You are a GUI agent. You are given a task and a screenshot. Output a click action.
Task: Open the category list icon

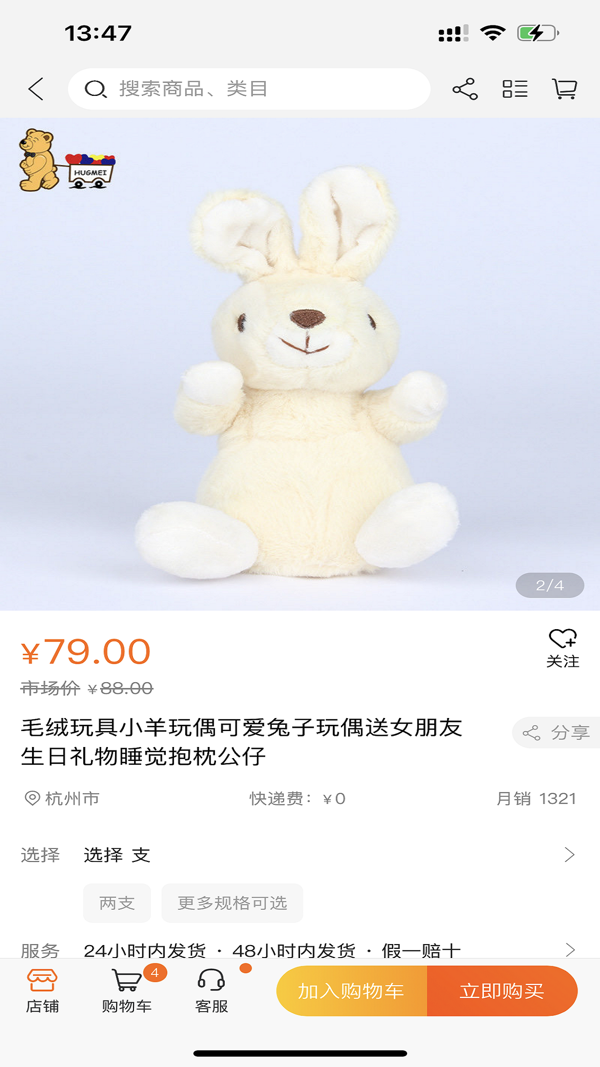[515, 89]
